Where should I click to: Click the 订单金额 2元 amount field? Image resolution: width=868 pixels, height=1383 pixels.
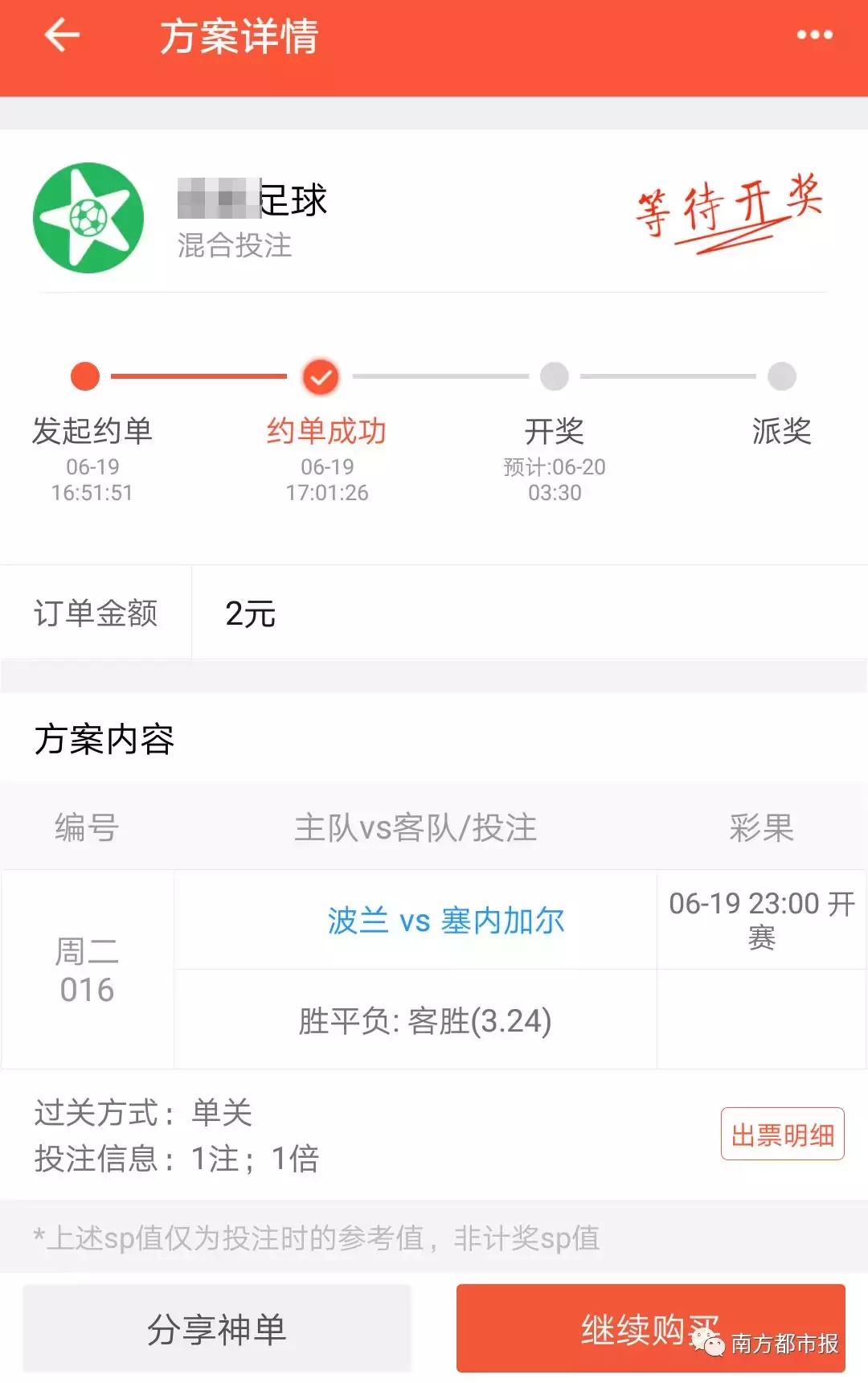[249, 614]
